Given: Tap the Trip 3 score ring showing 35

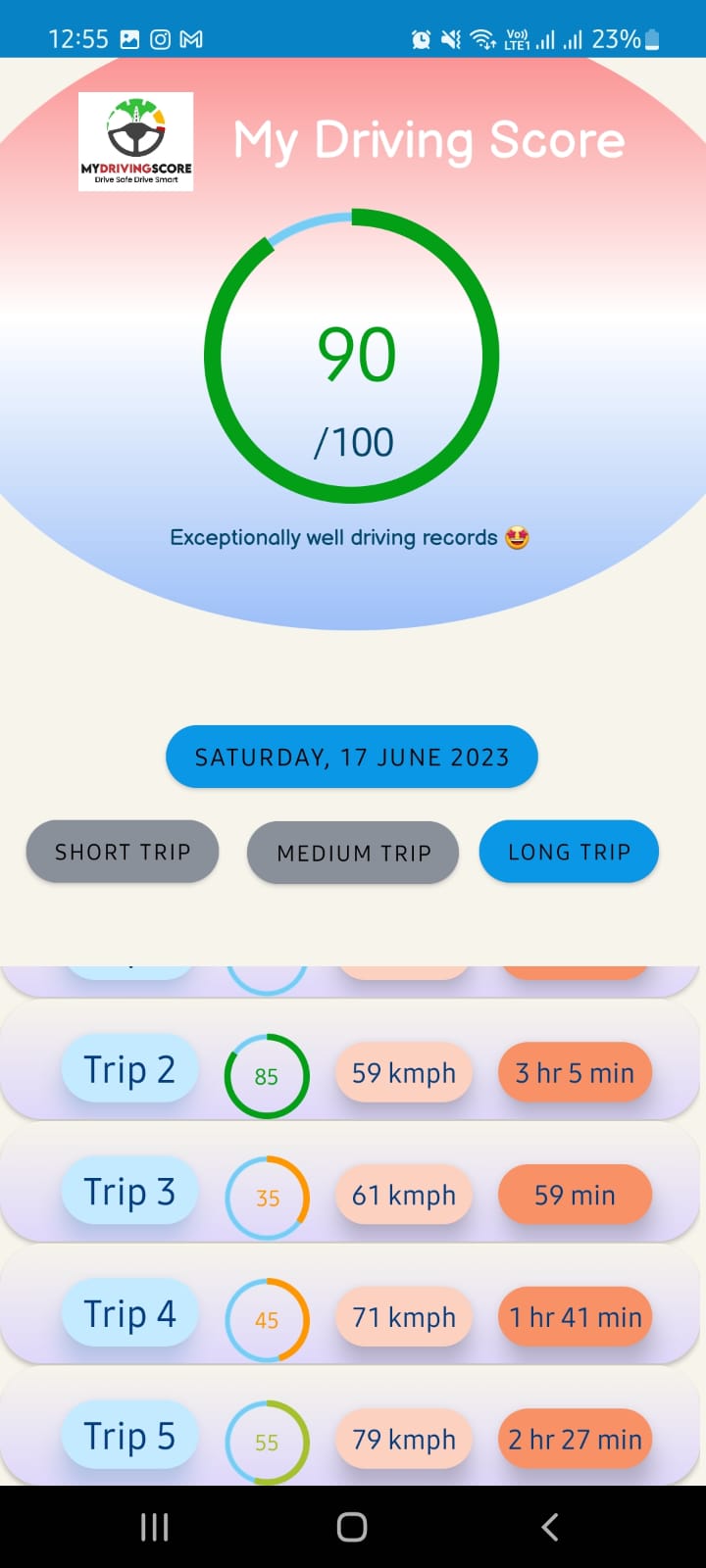Looking at the screenshot, I should (267, 1198).
